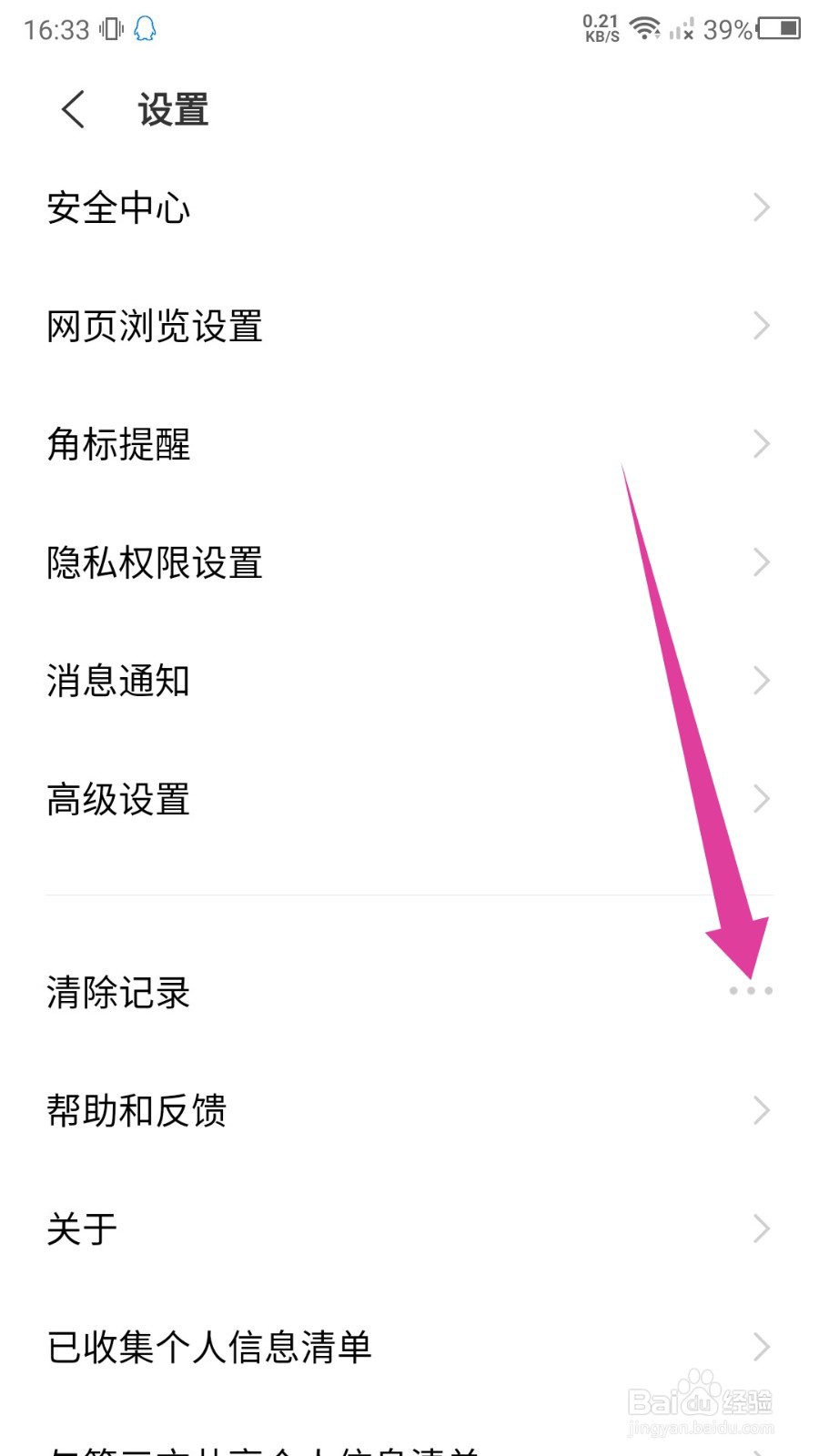Open 安全中心 settings
Screen dimensions: 819x1456
[x=118, y=207]
